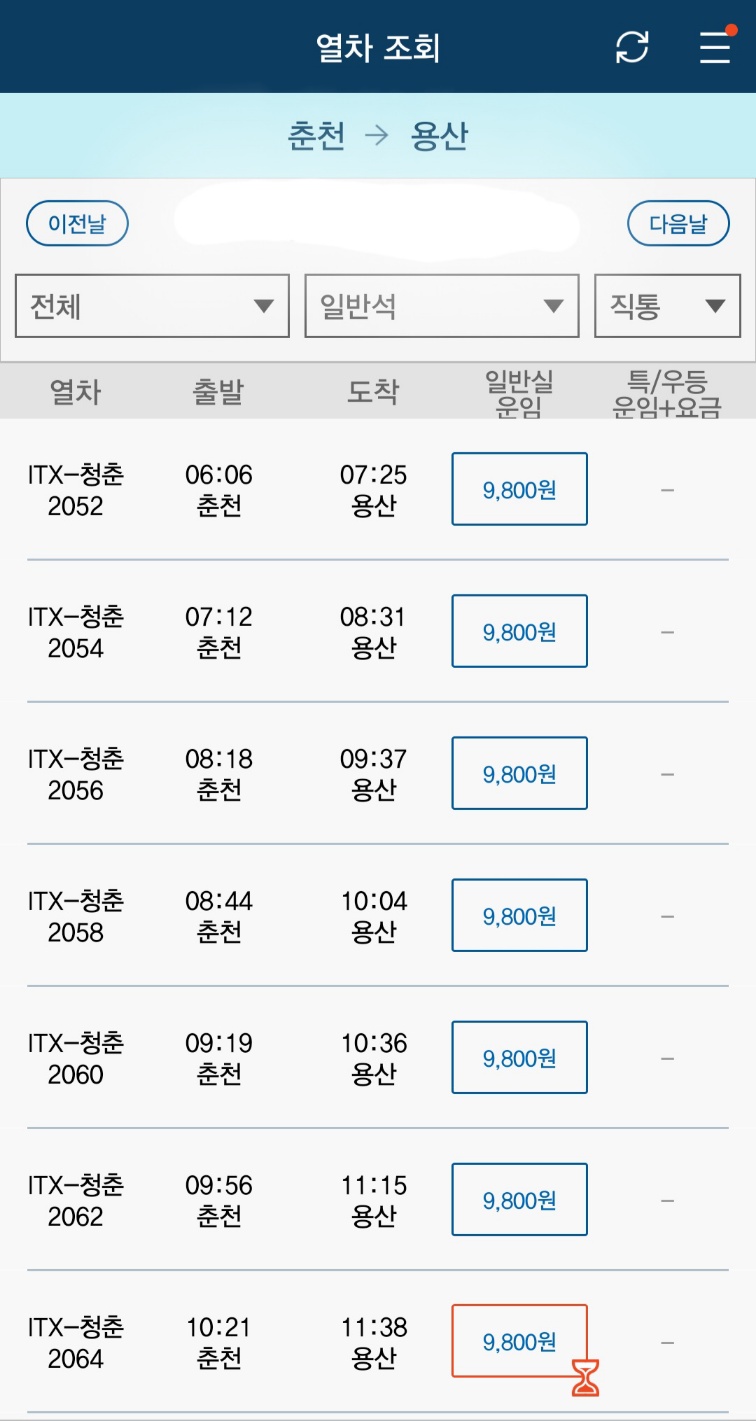
Task: Select the 9,800원 fare for ITX-청춘 2052
Action: click(x=519, y=489)
